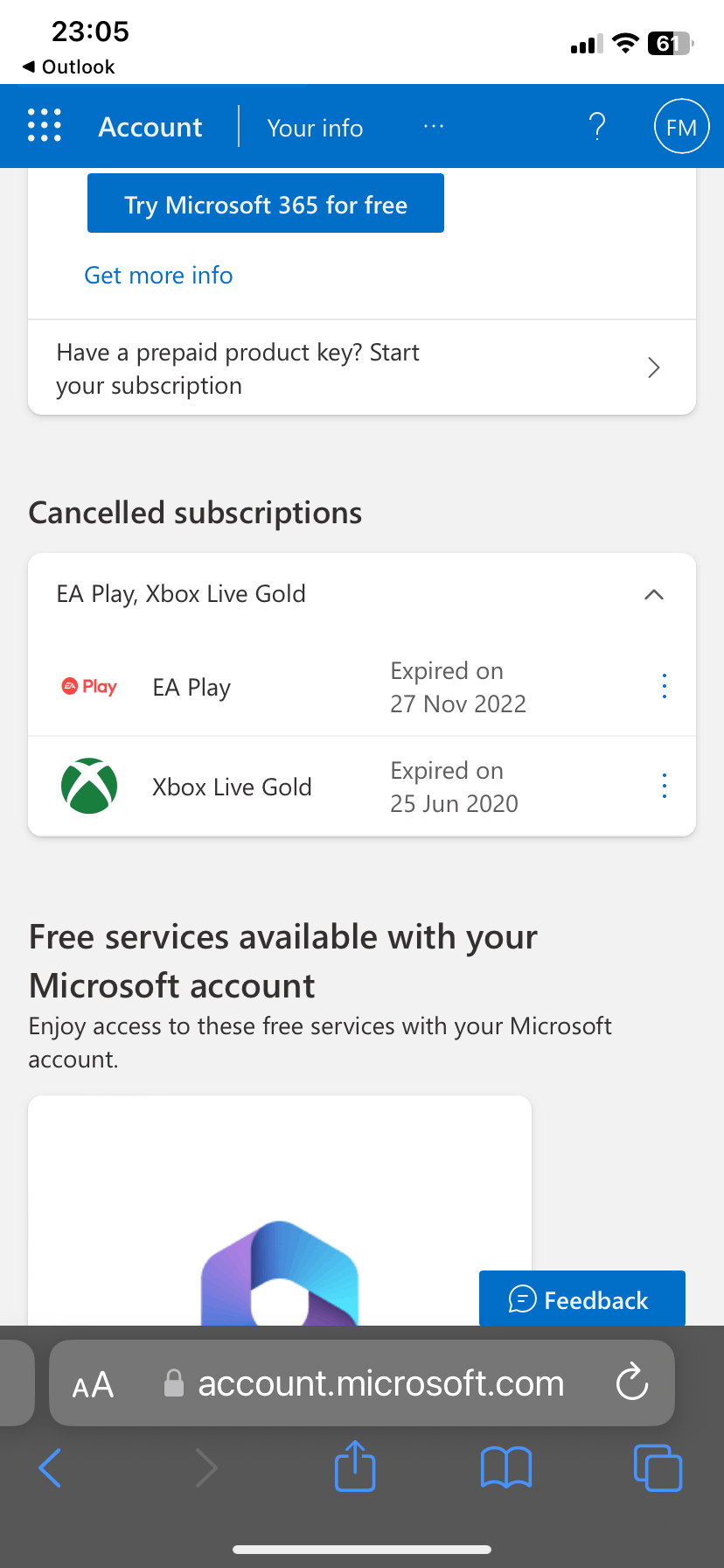The height and width of the screenshot is (1568, 724).
Task: Open the Your info tab
Action: [x=315, y=128]
